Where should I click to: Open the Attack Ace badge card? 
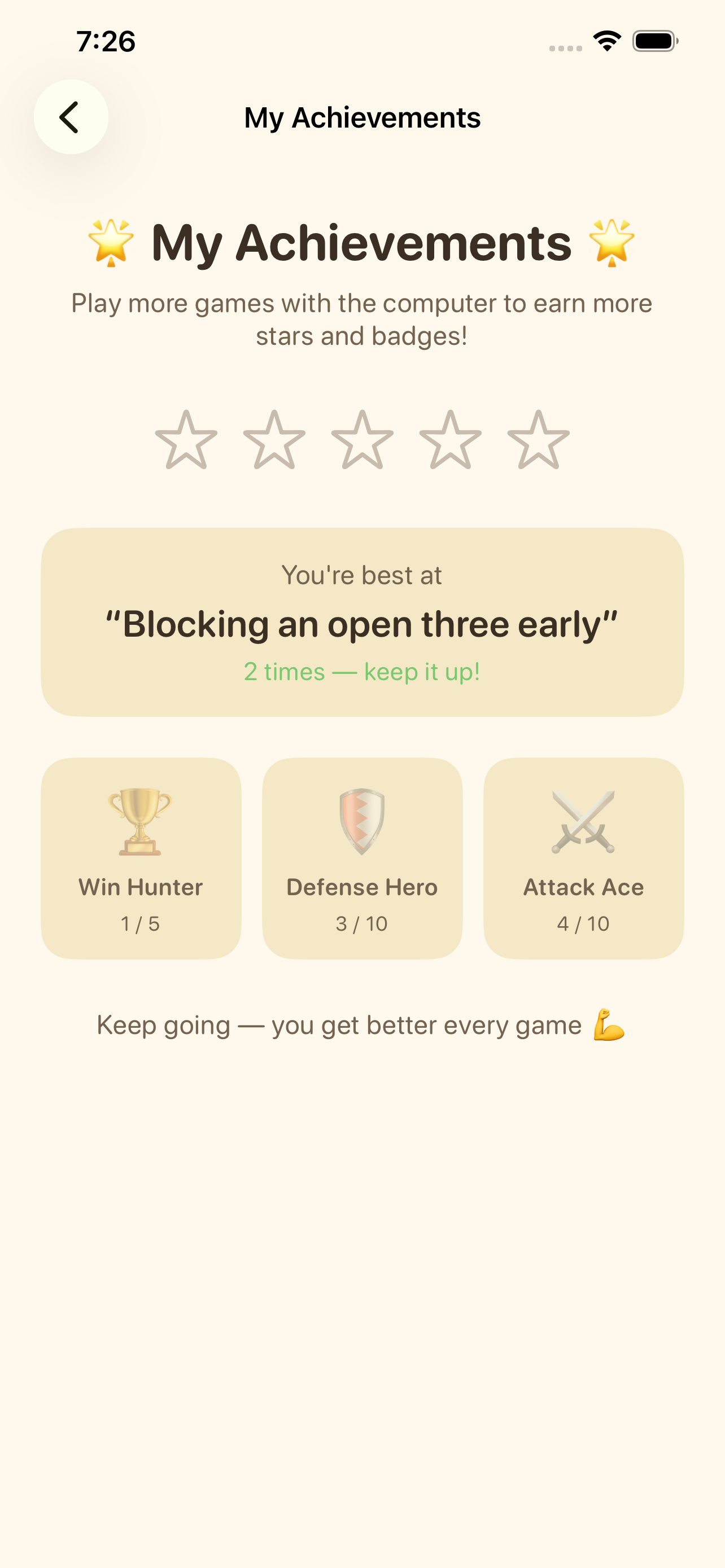(583, 859)
